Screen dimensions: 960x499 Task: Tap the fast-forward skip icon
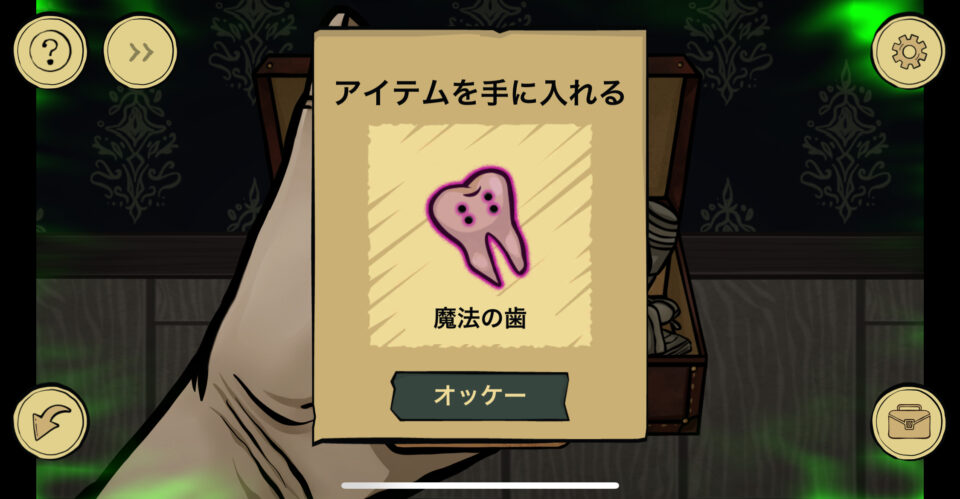pos(141,52)
